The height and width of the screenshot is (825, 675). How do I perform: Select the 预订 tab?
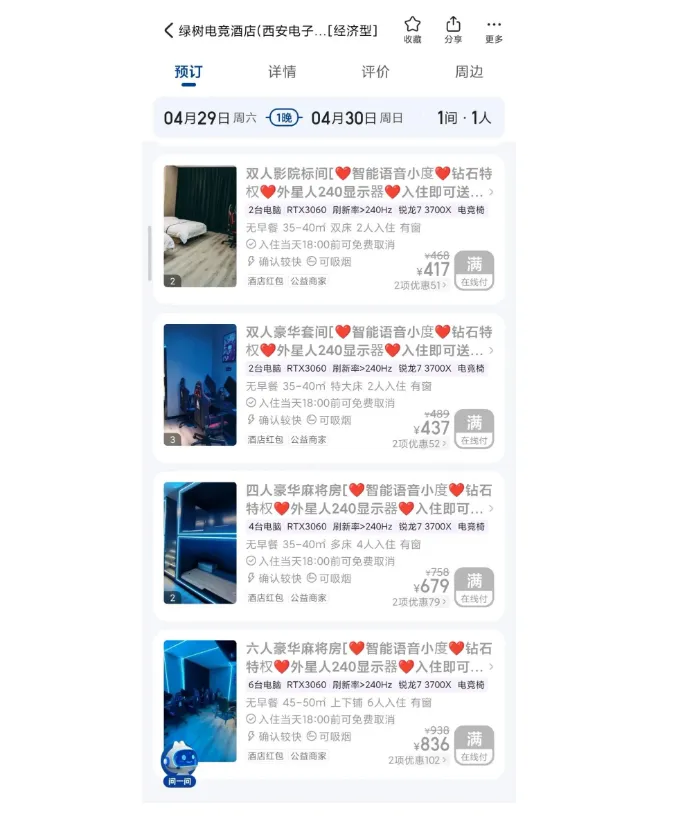[188, 72]
